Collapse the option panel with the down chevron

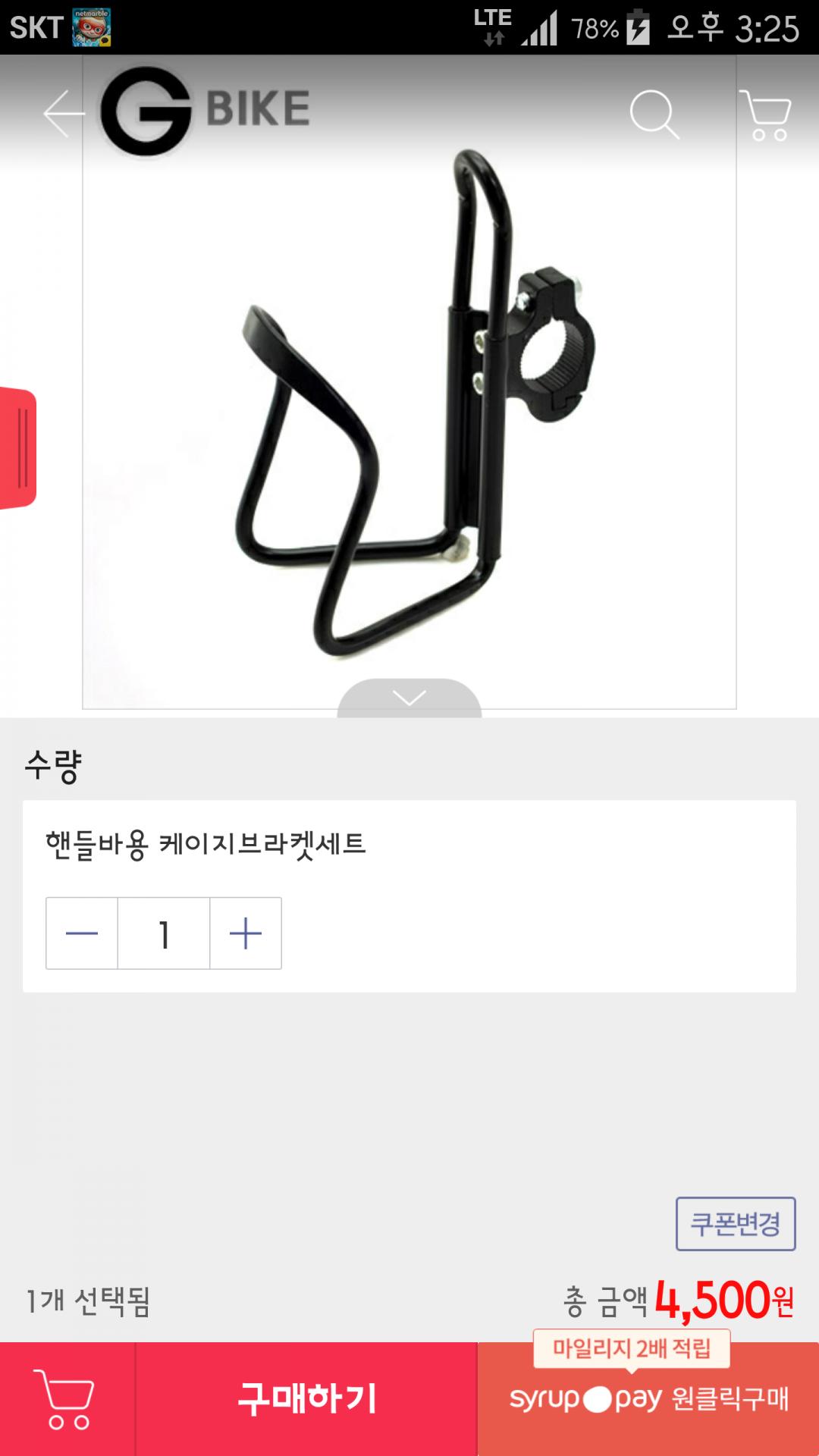click(x=409, y=698)
